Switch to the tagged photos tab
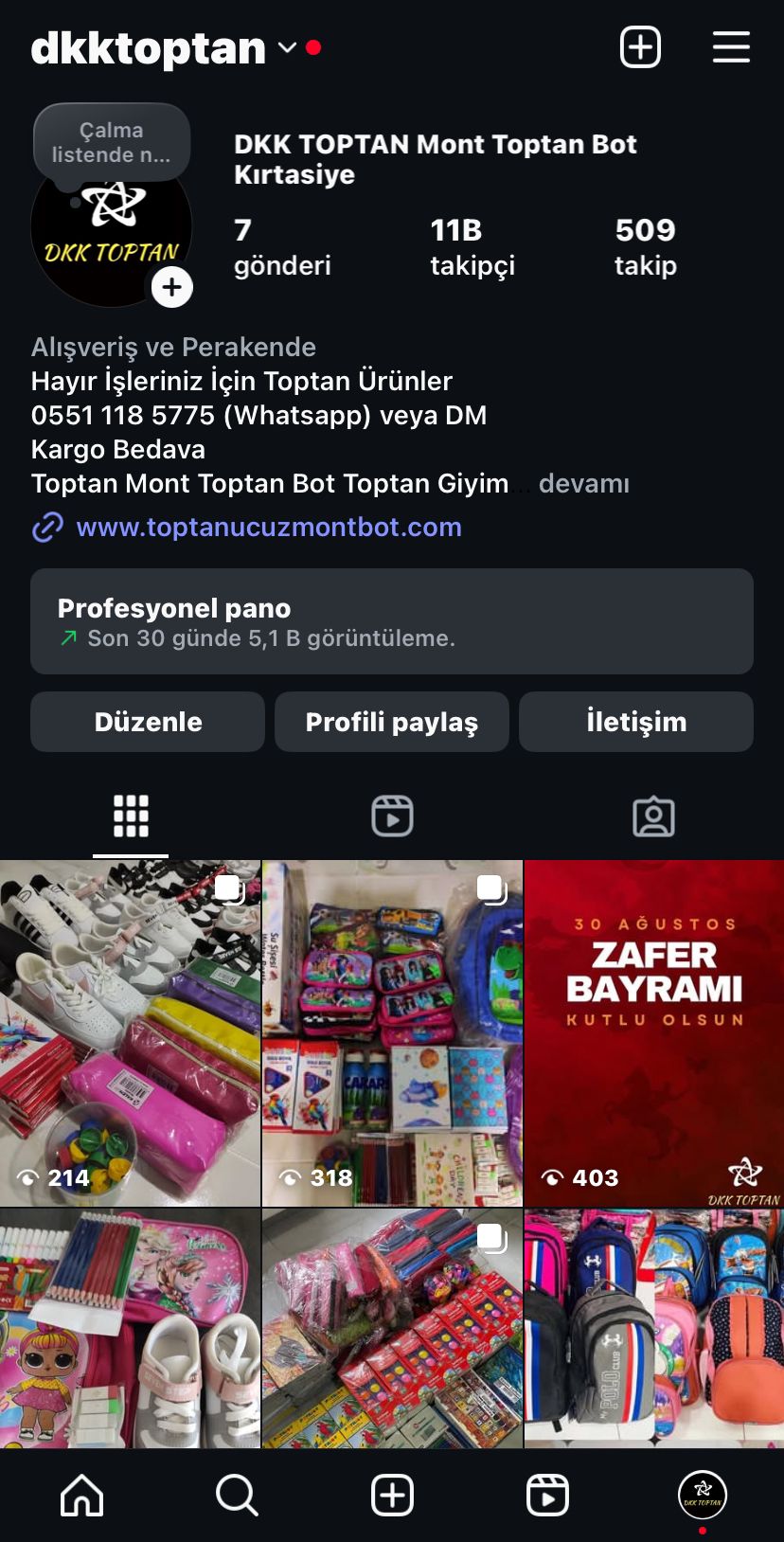The image size is (784, 1542). [653, 816]
